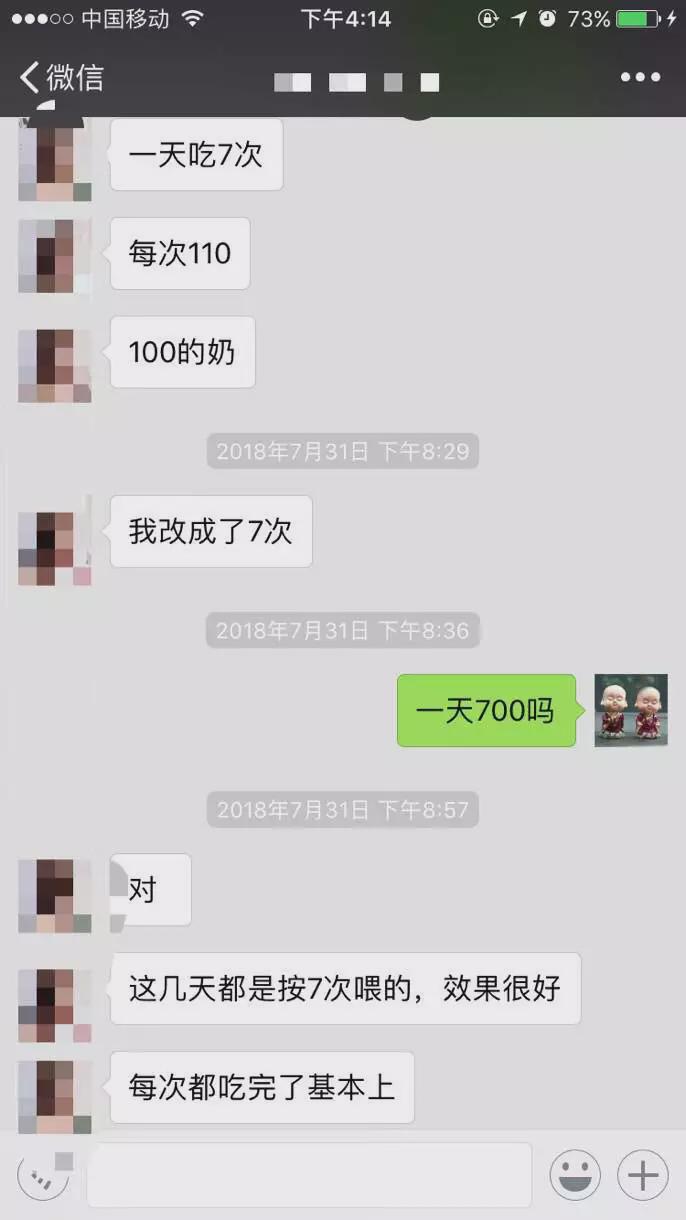Tap the avatar beside the 一天700吗 message
The image size is (686, 1220).
coord(631,710)
